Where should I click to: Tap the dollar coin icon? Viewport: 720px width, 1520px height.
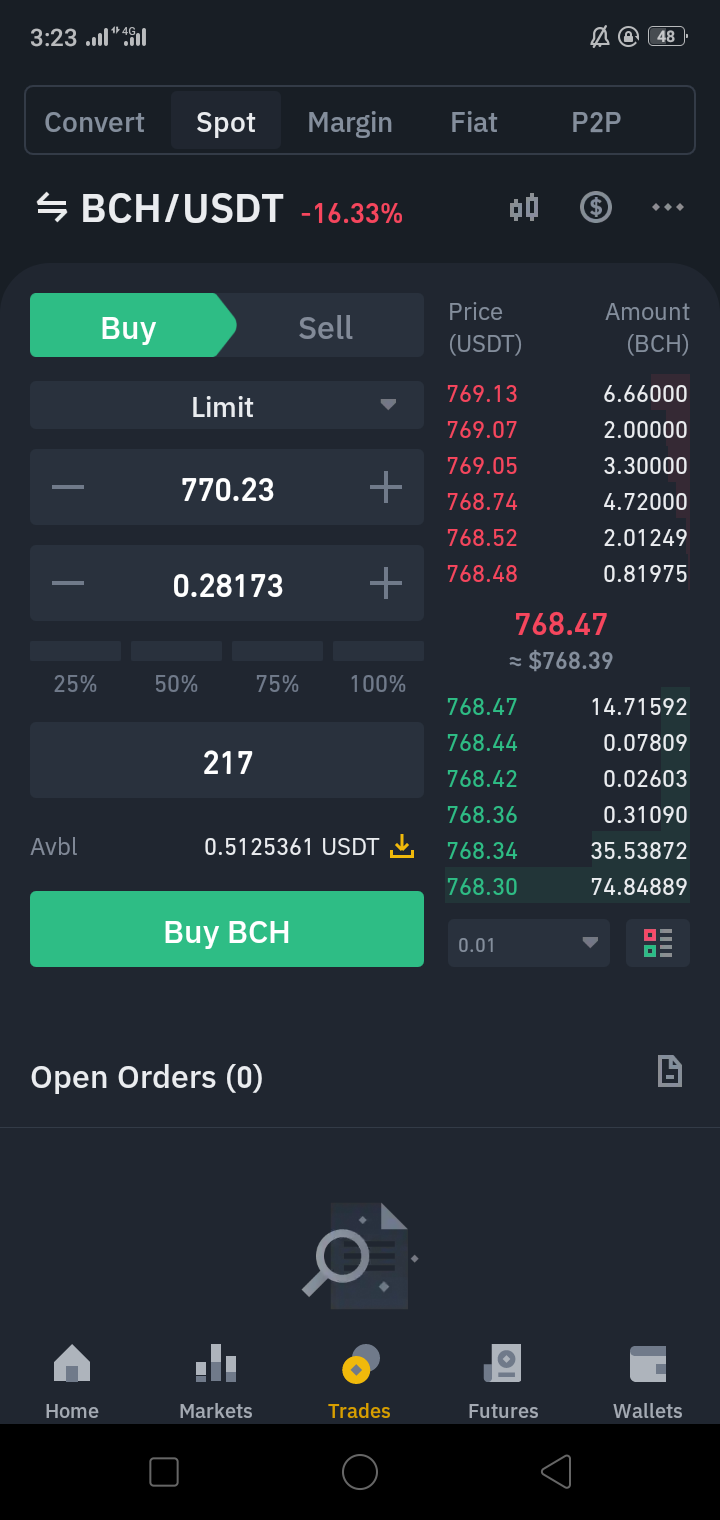(x=596, y=208)
